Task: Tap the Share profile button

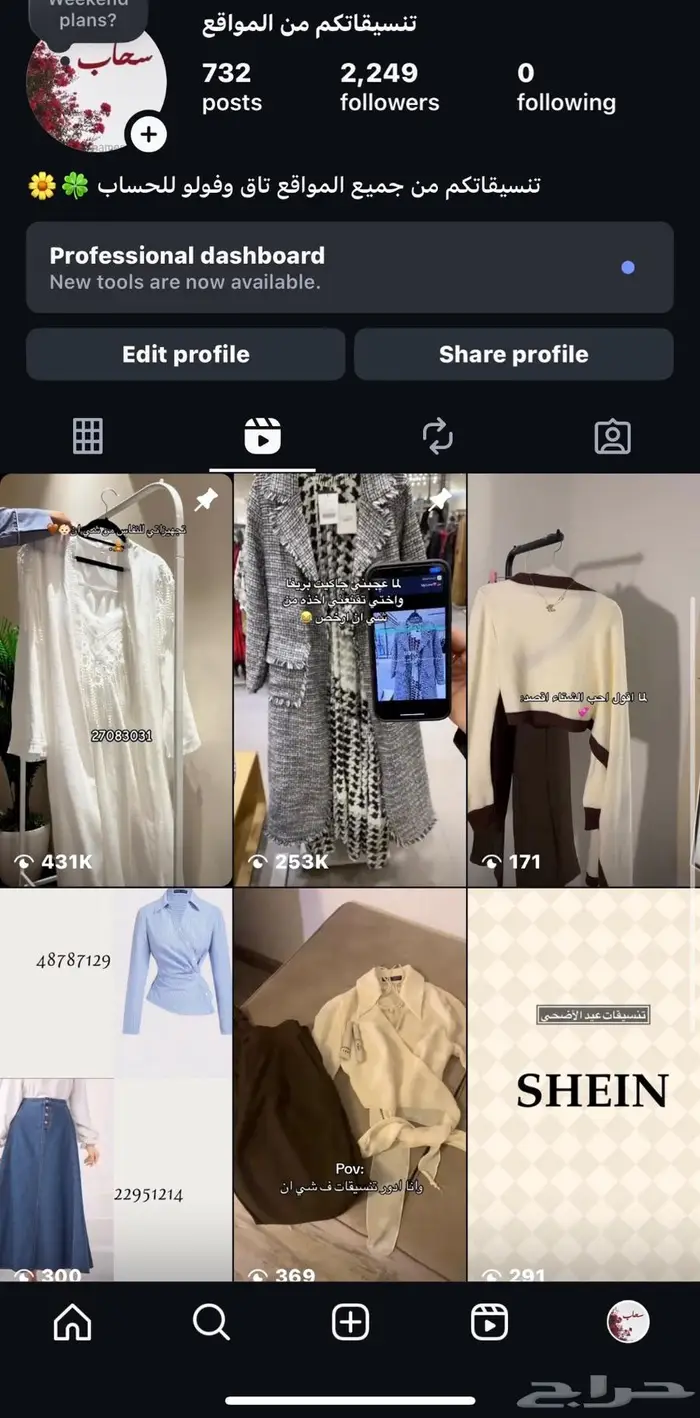Action: pos(513,354)
